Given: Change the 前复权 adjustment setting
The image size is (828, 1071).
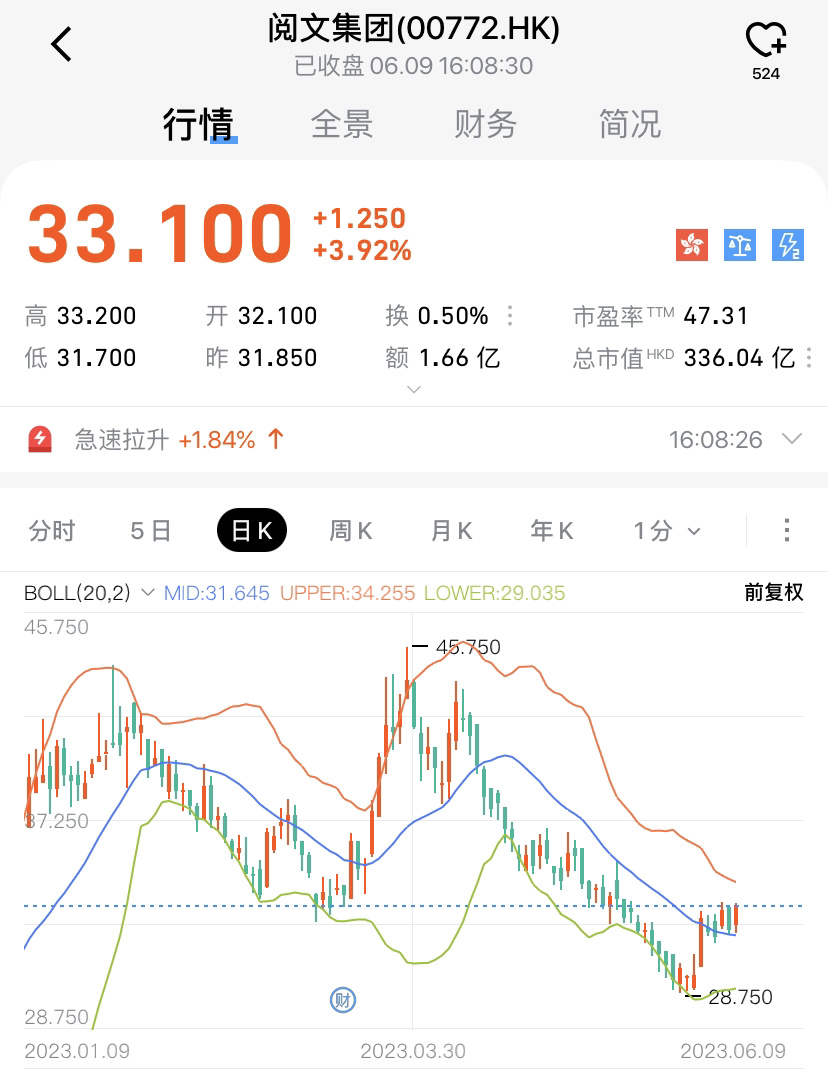Looking at the screenshot, I should [x=773, y=592].
